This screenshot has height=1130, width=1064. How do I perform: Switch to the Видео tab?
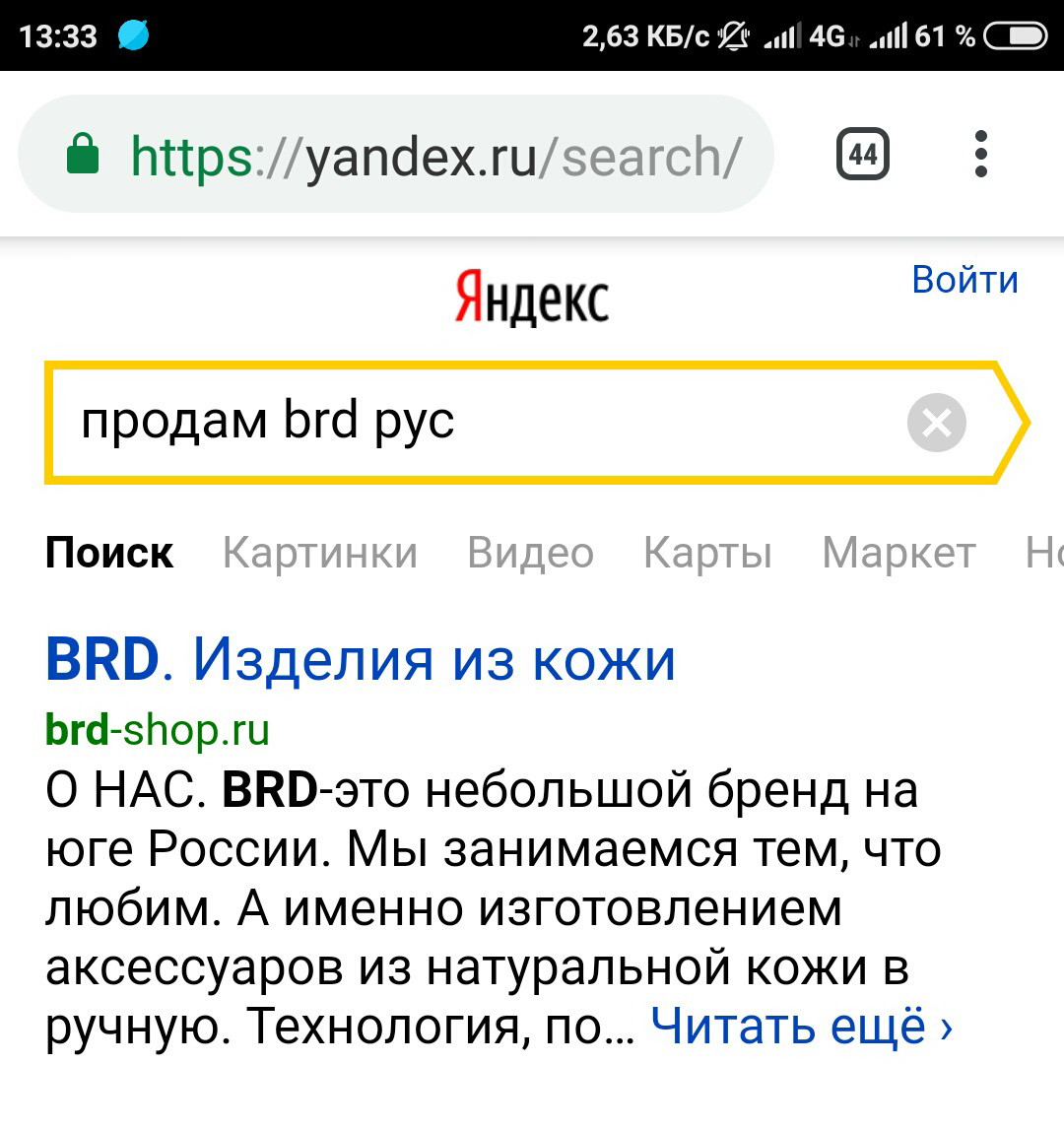pyautogui.click(x=530, y=553)
